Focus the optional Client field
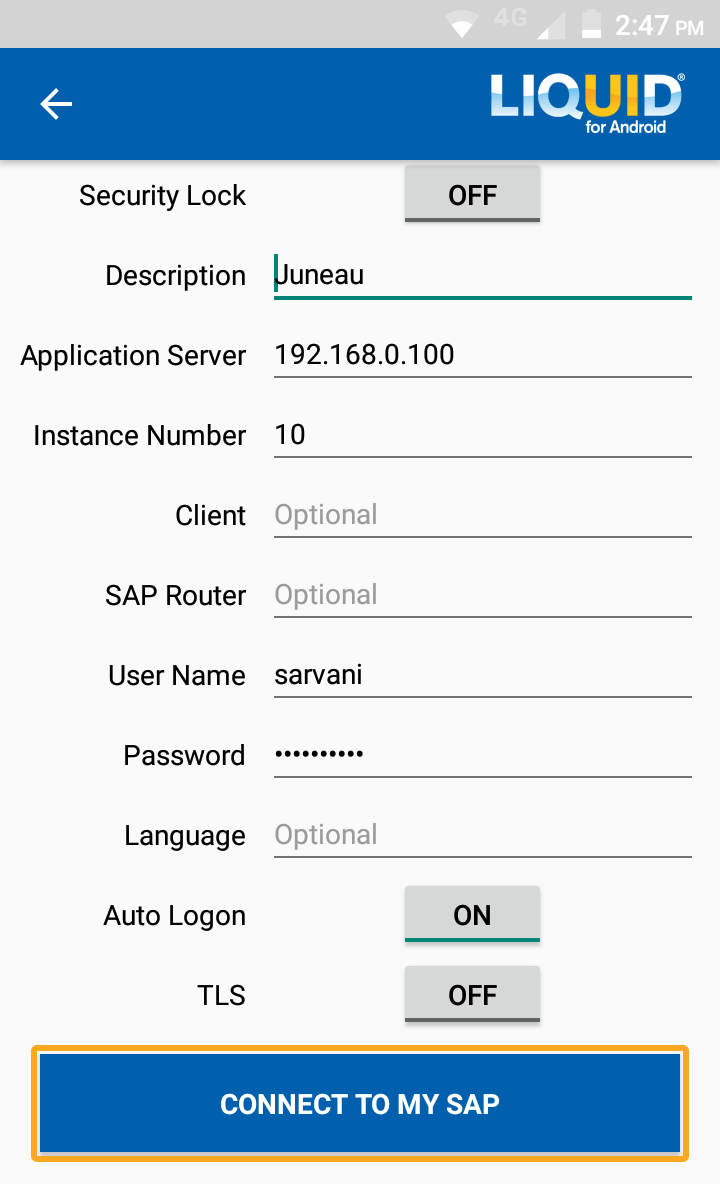The image size is (720, 1184). point(482,516)
